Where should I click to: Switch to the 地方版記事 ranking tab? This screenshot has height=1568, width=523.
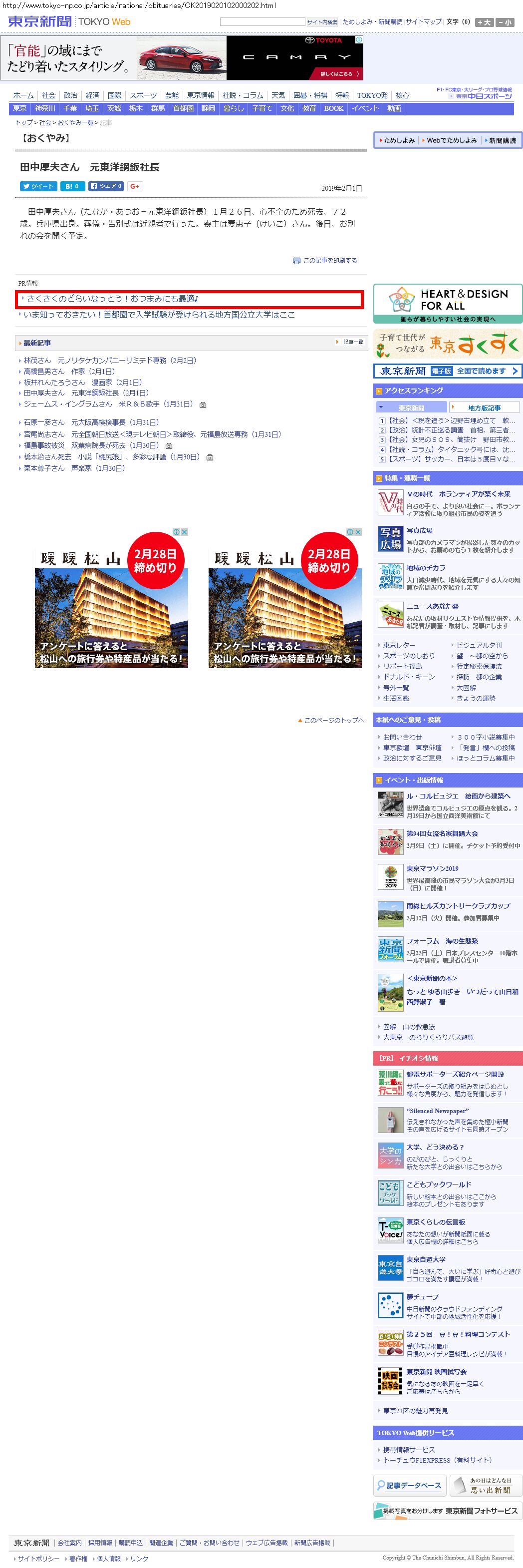(484, 408)
